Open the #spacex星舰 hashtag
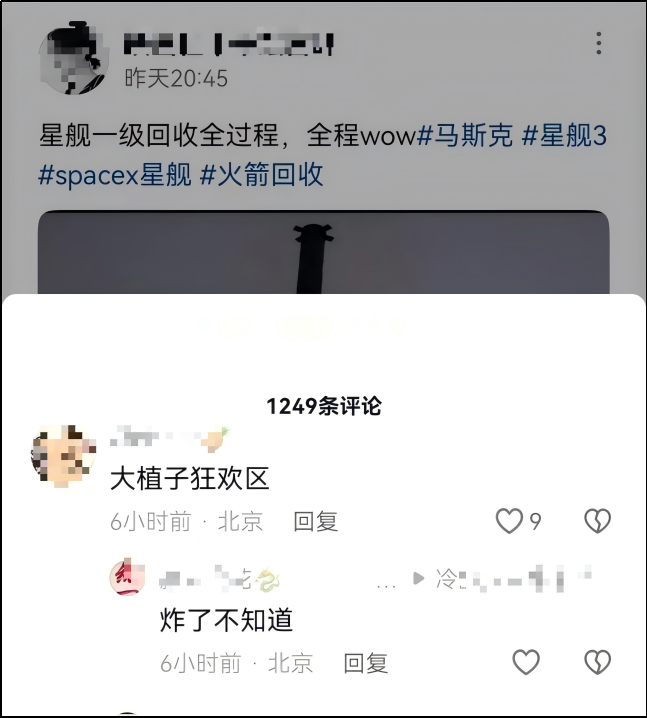The image size is (647, 718). [114, 175]
